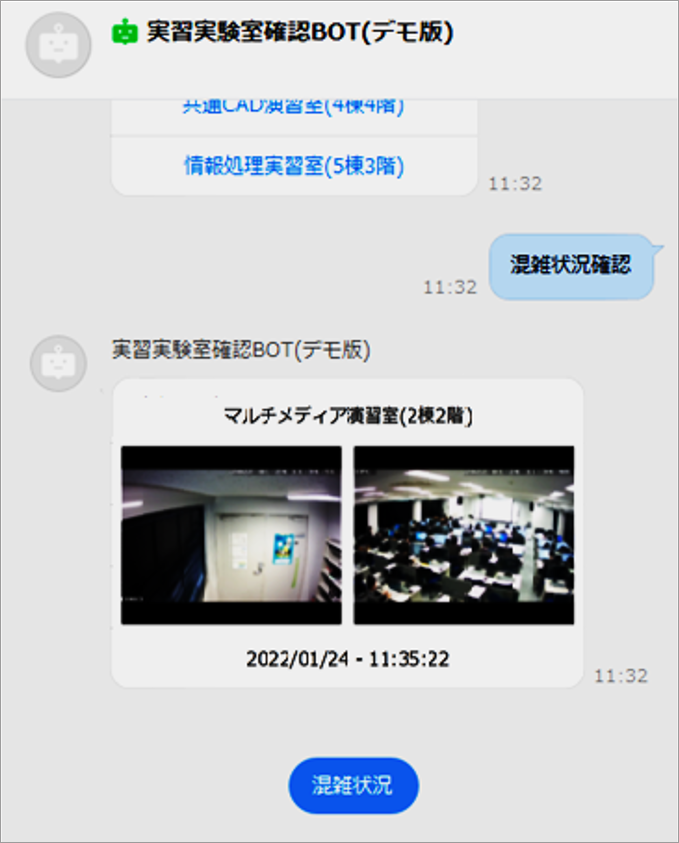The width and height of the screenshot is (679, 843).
Task: Open the left camera image of マルチメディア演習室
Action: (x=231, y=535)
